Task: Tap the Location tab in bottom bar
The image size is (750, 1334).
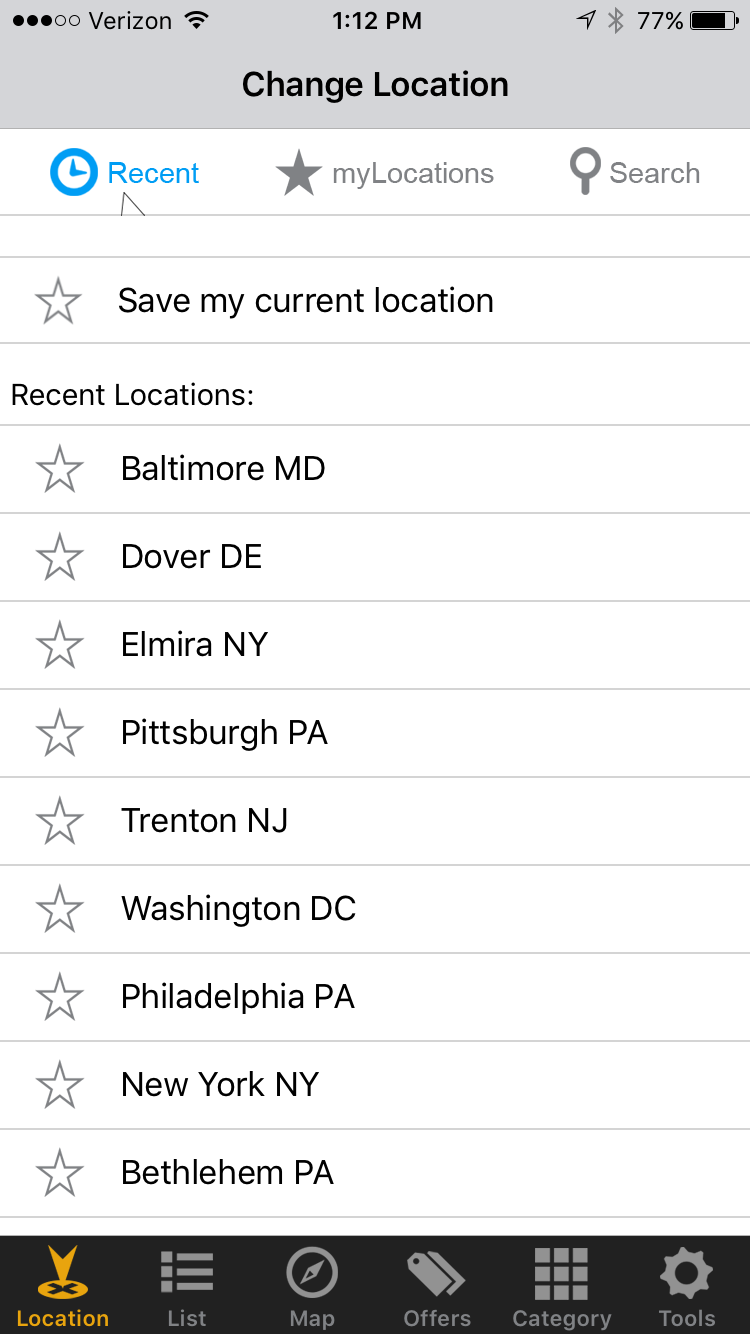Action: [62, 1286]
